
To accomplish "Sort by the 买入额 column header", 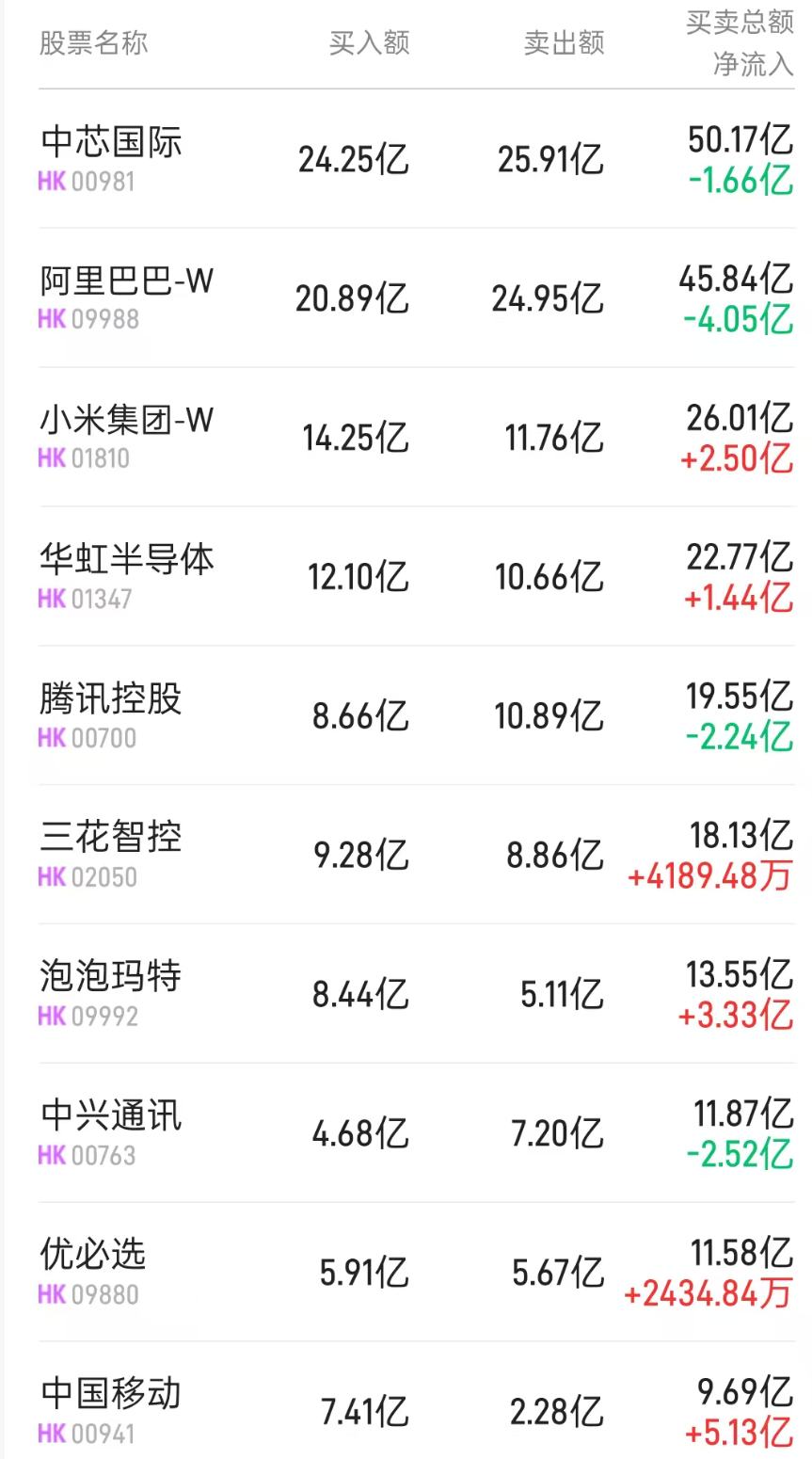I will 369,41.
